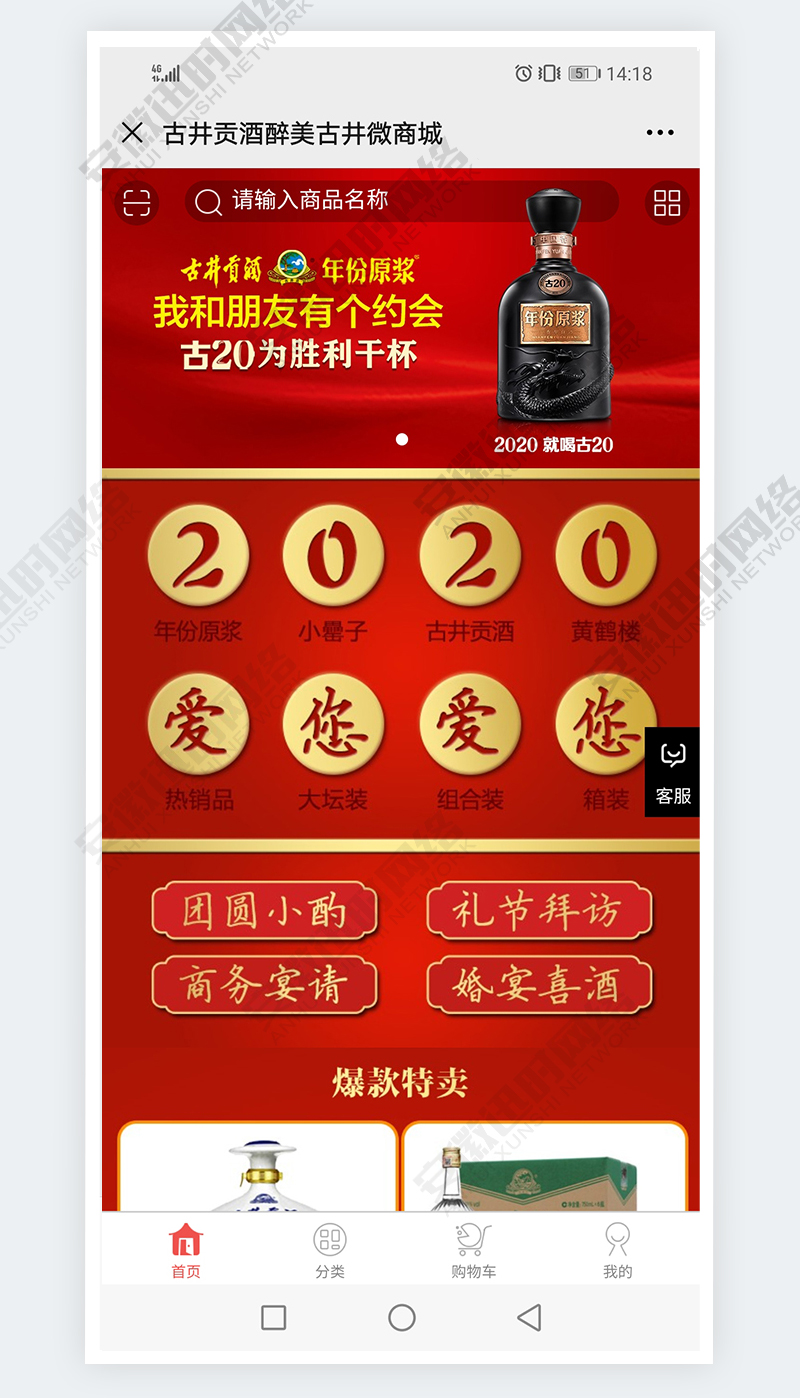
Task: Contact 客服 customer service
Action: click(x=673, y=772)
